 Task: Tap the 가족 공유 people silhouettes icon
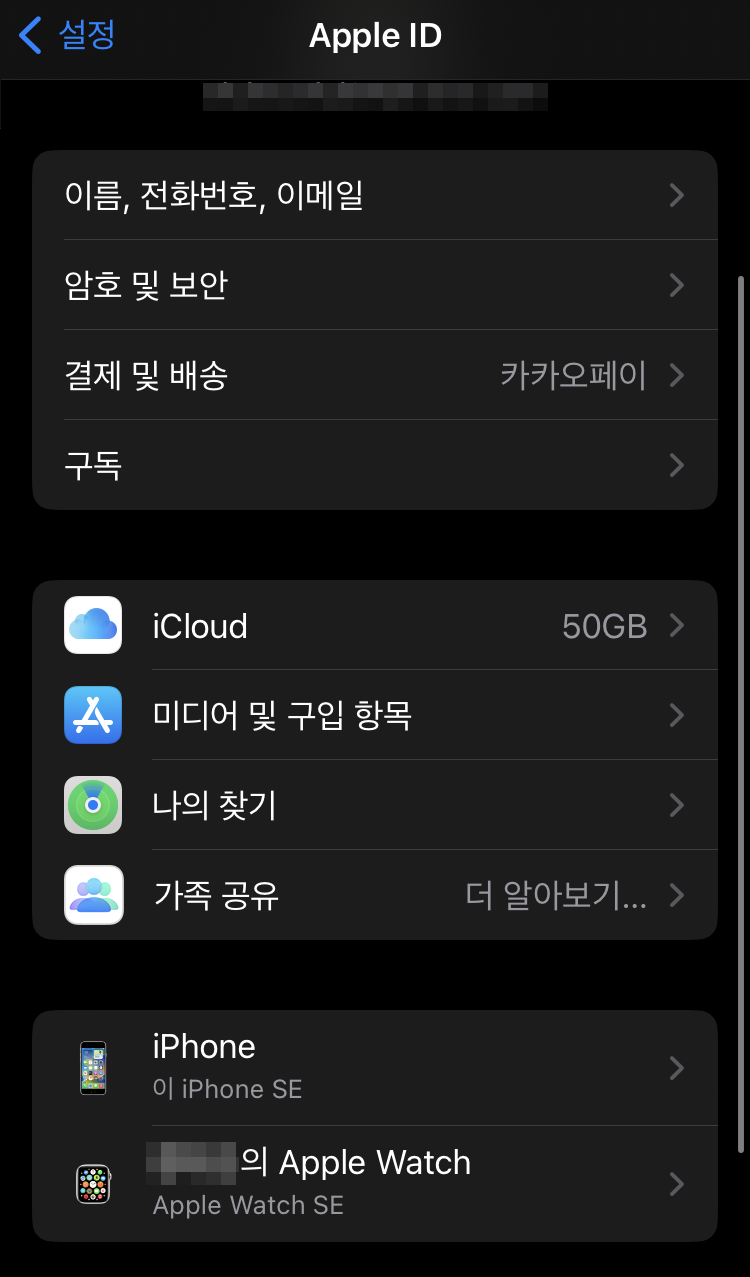pos(92,895)
